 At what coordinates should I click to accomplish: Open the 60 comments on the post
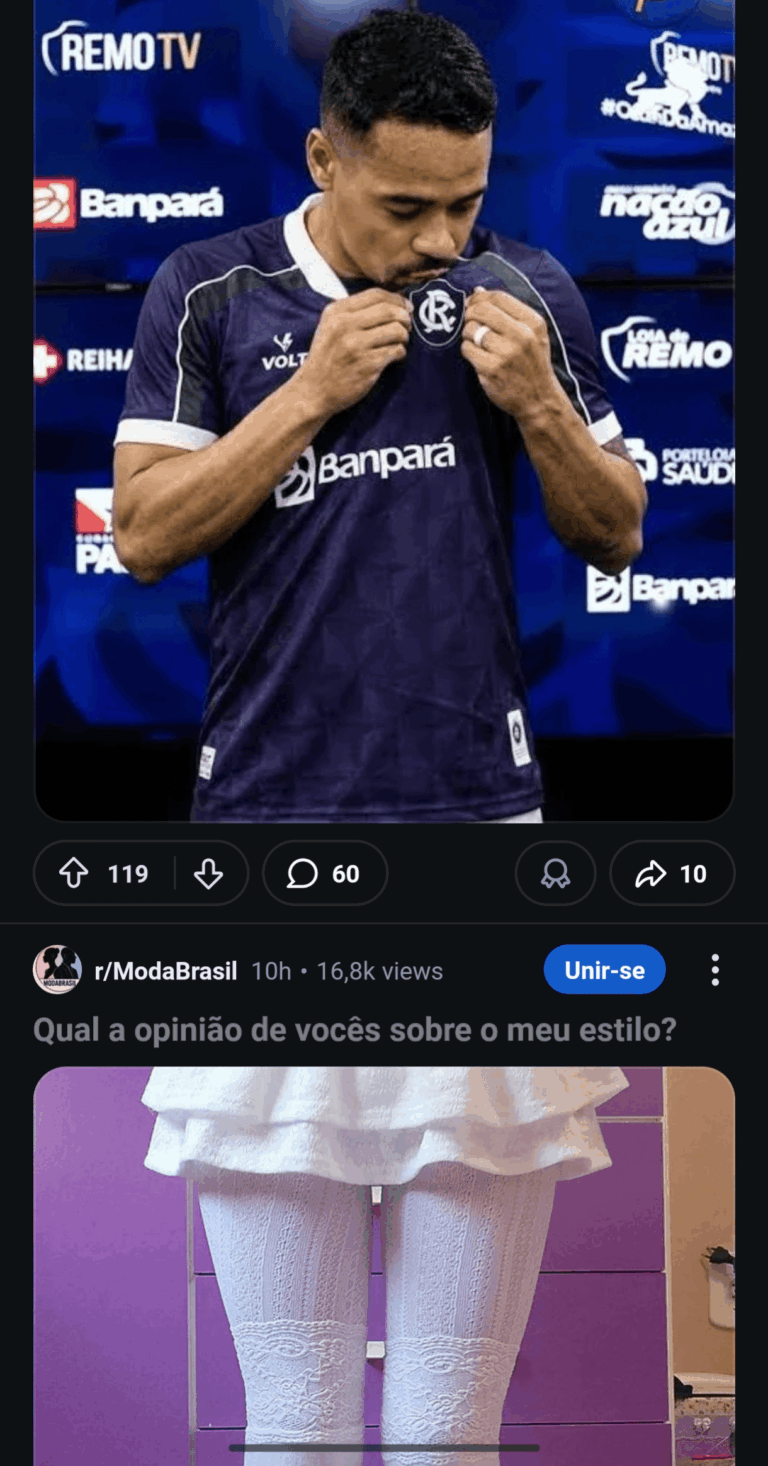(x=324, y=874)
